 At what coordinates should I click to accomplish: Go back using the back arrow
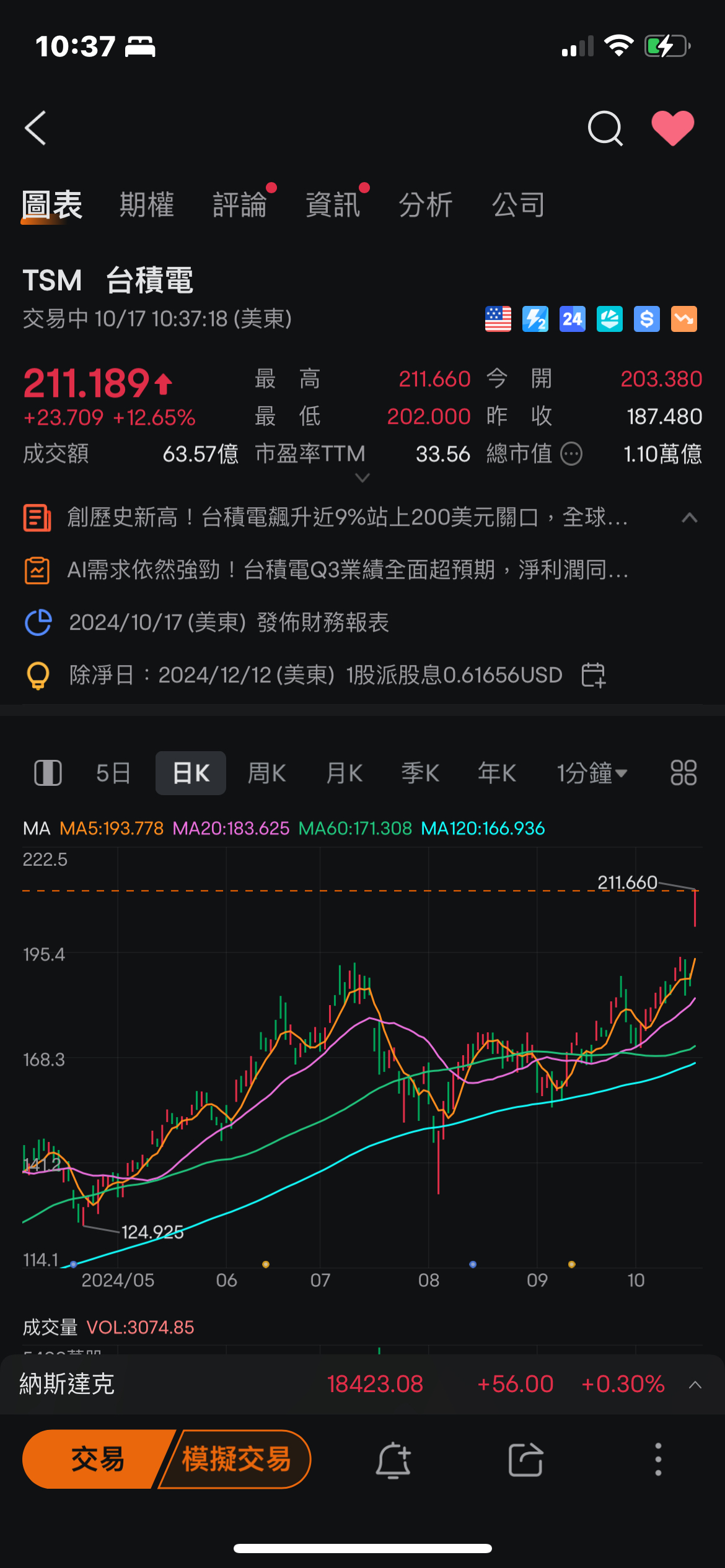click(36, 128)
